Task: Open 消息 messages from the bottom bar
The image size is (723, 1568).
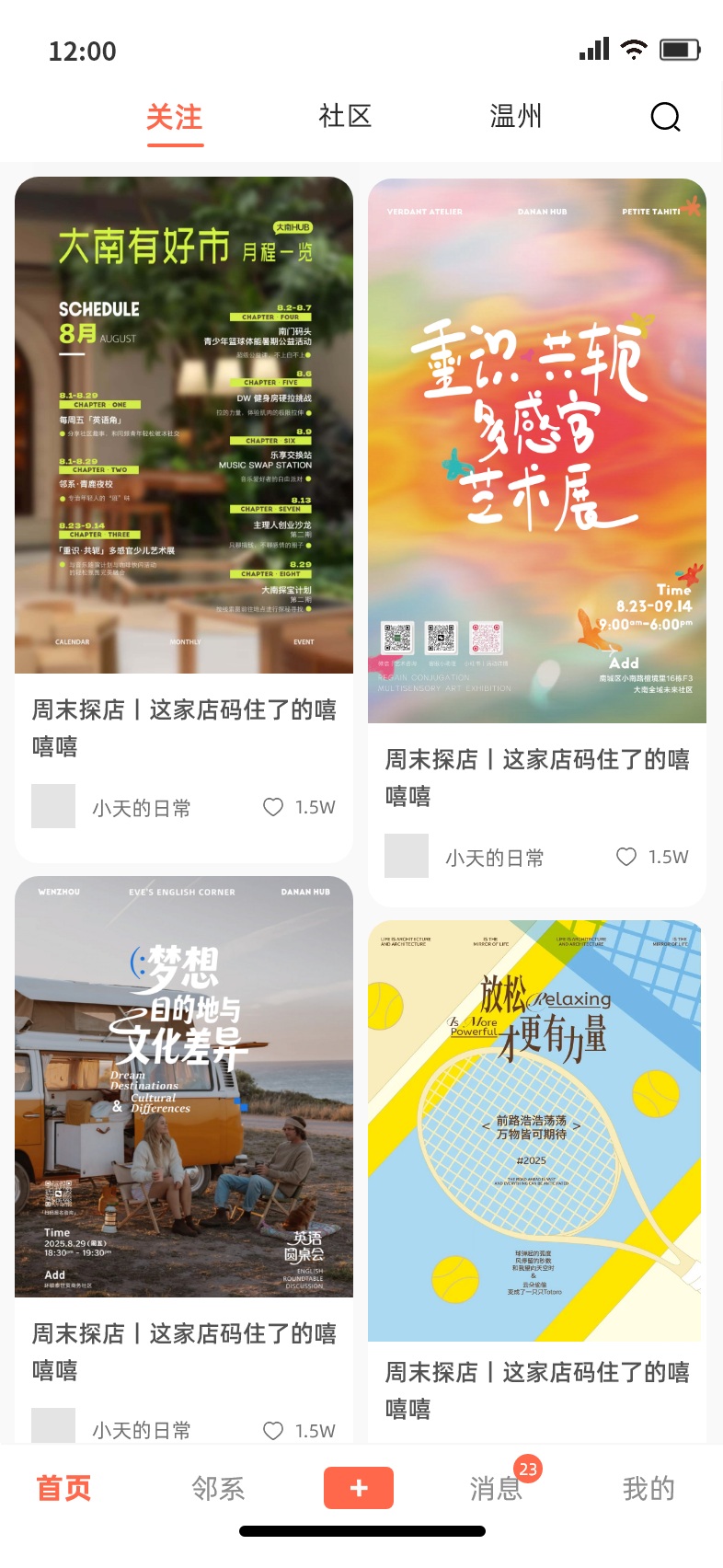Action: click(x=496, y=1489)
